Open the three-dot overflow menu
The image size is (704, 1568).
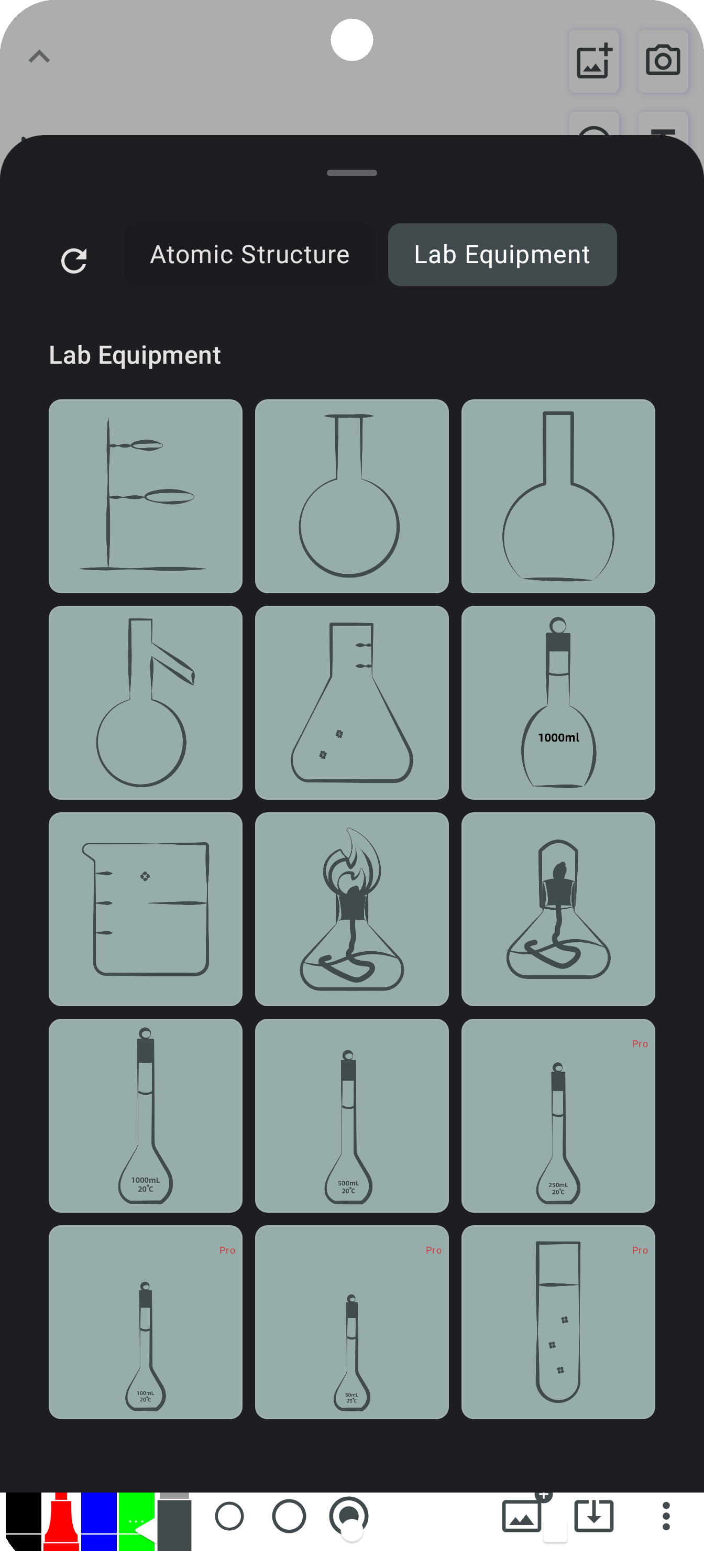pos(666,1516)
